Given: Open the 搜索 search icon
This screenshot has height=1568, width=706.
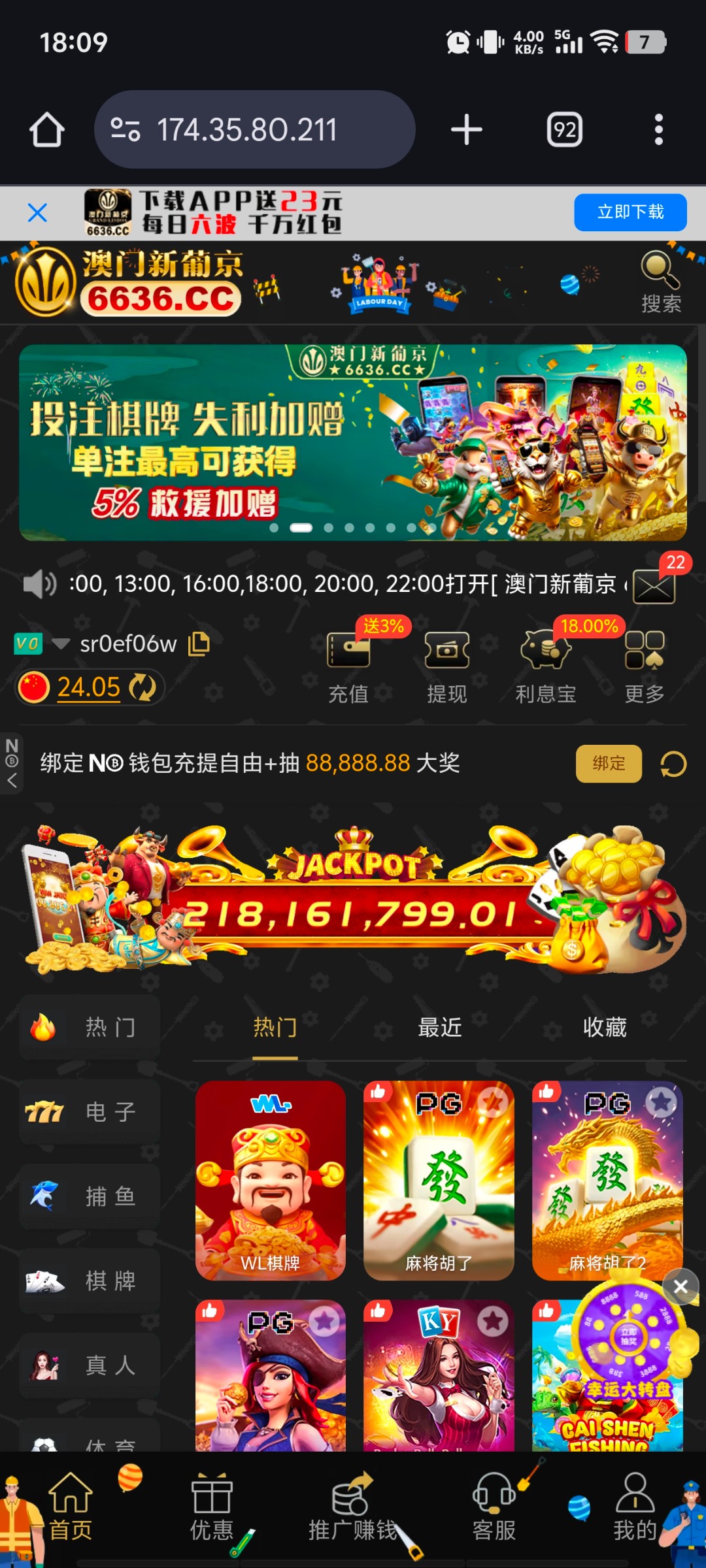Looking at the screenshot, I should pyautogui.click(x=660, y=282).
